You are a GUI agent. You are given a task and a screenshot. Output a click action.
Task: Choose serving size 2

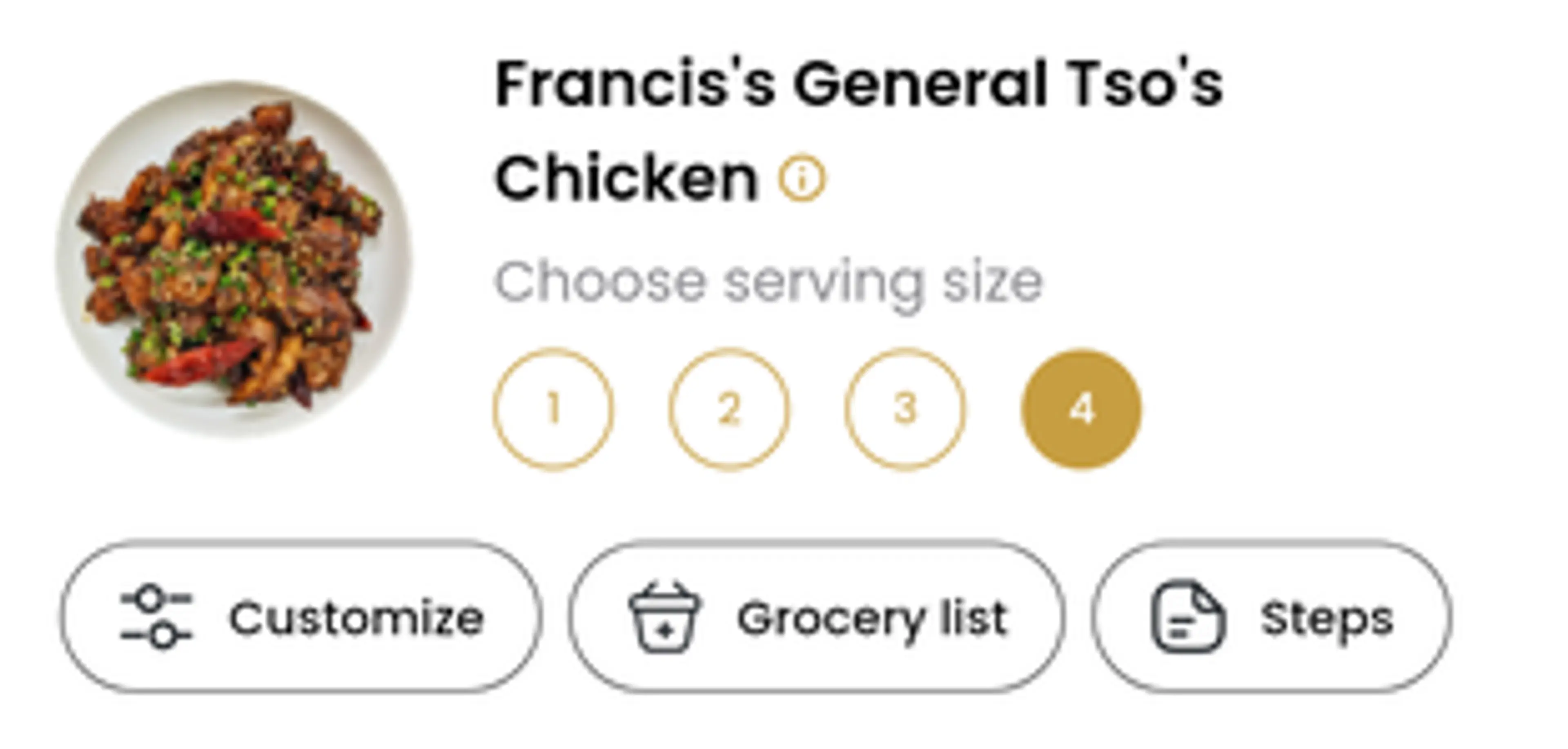(x=728, y=409)
